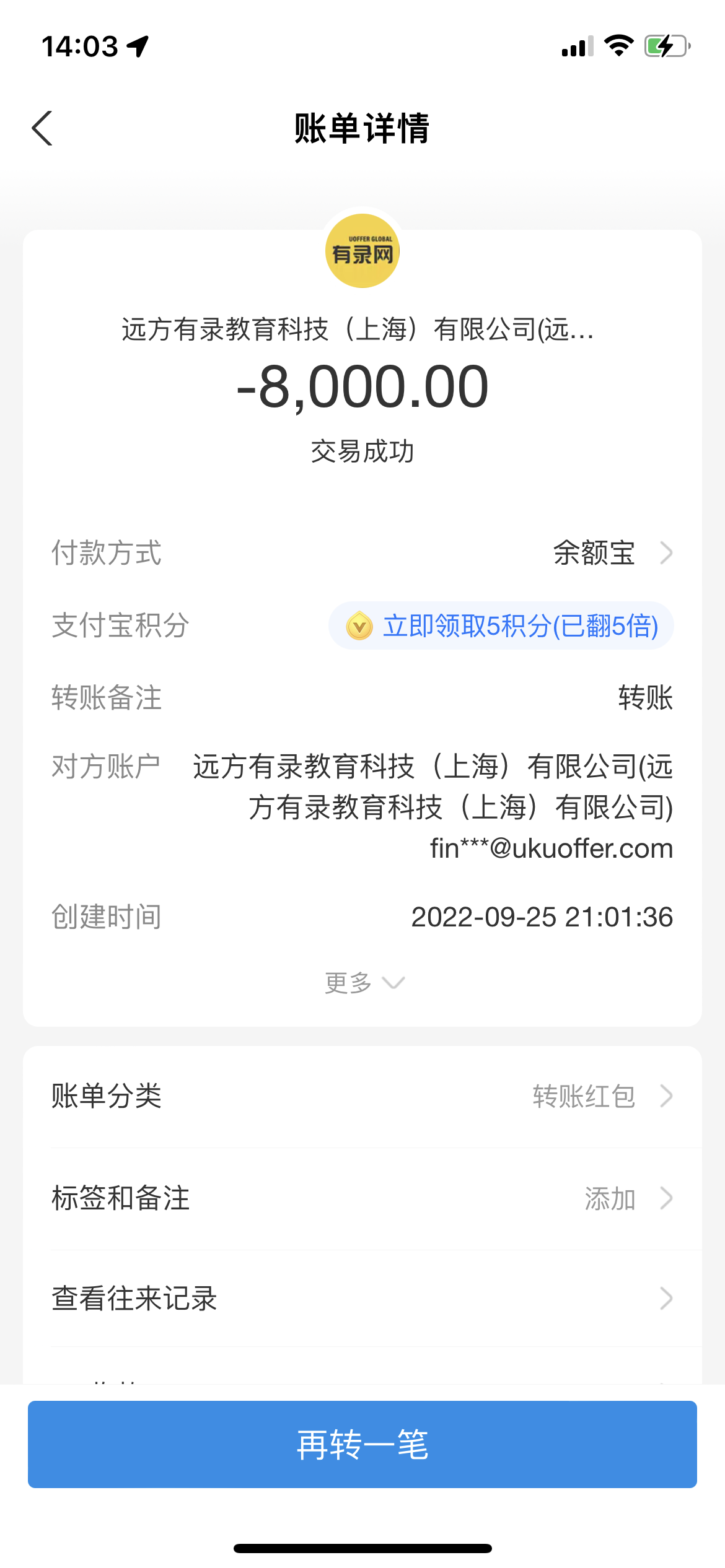This screenshot has height=1568, width=725.
Task: Add a tag in 标签和备注
Action: [x=362, y=1198]
